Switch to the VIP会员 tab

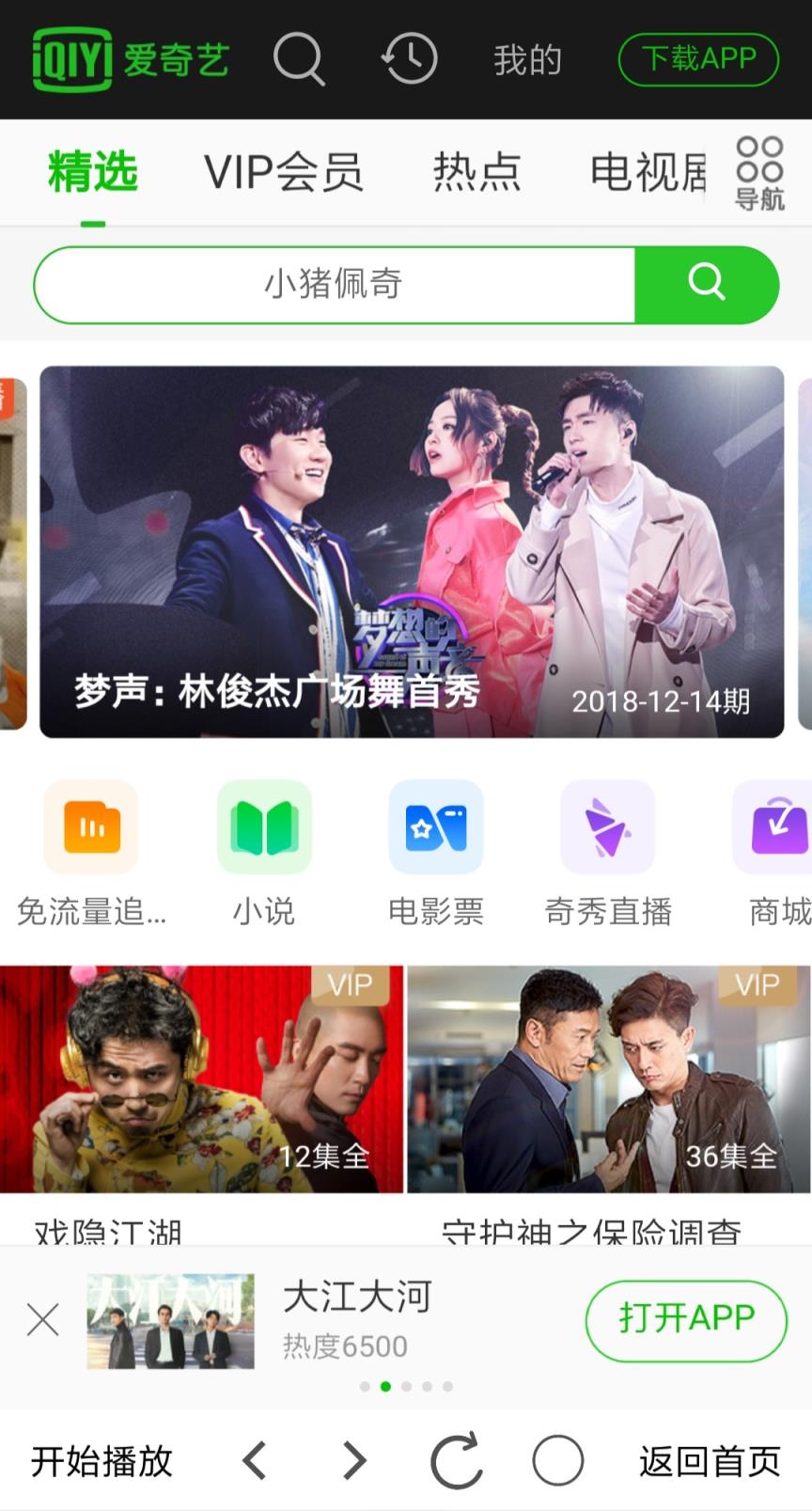point(283,172)
